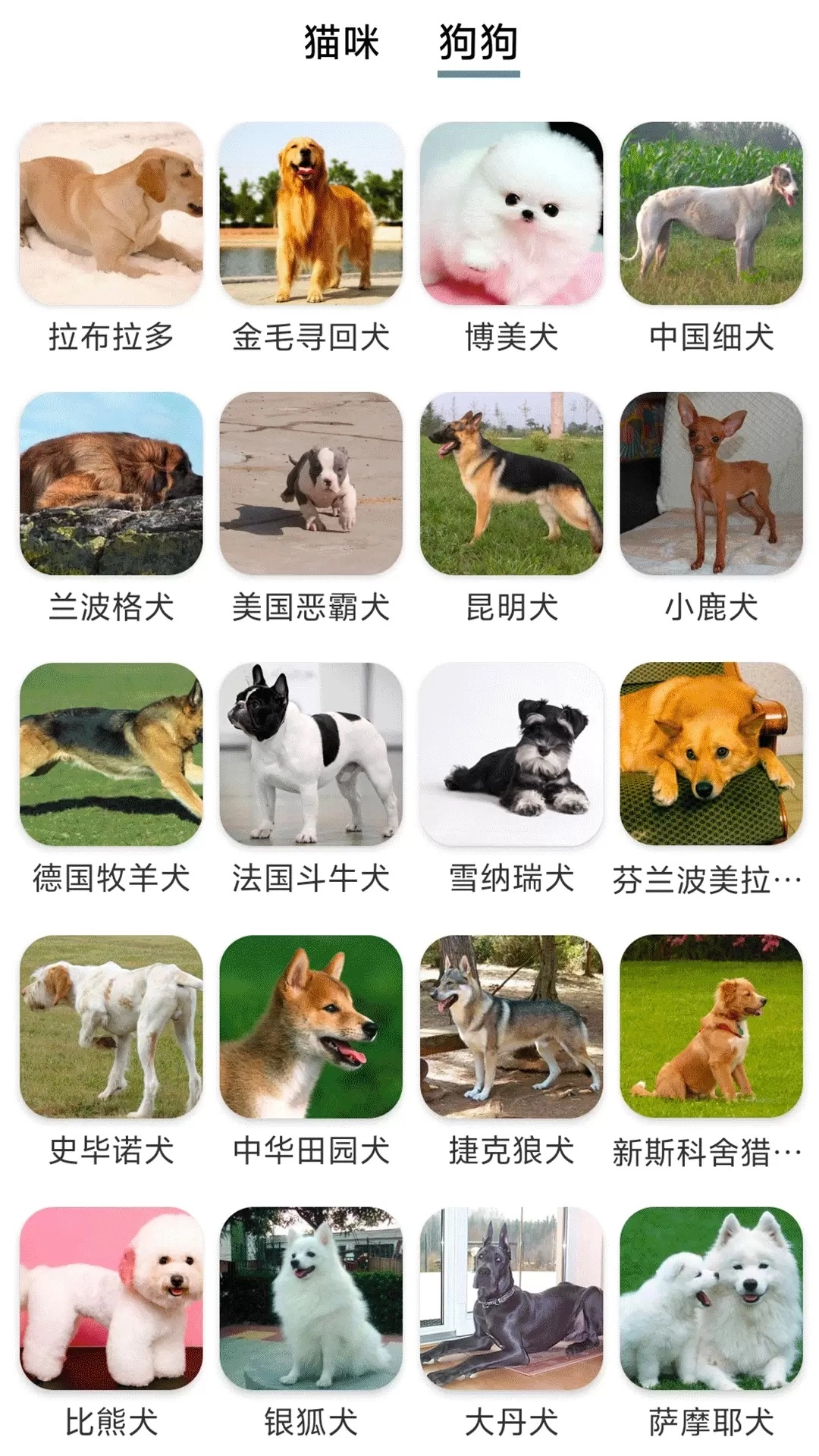Switch to the 猫咪 tab
This screenshot has height=1456, width=819.
[341, 42]
